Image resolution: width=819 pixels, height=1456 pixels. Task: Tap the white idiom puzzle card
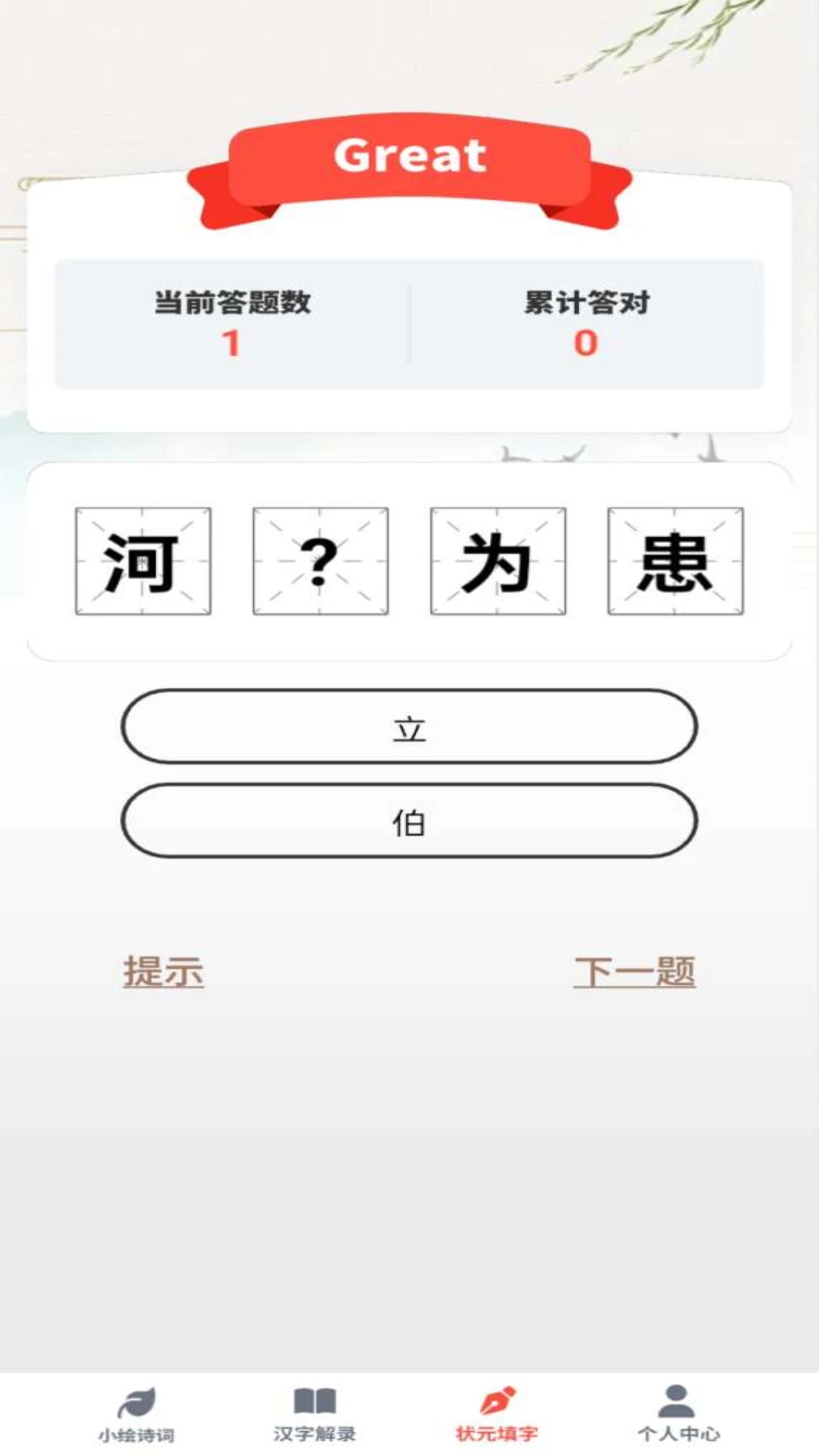[x=409, y=561]
